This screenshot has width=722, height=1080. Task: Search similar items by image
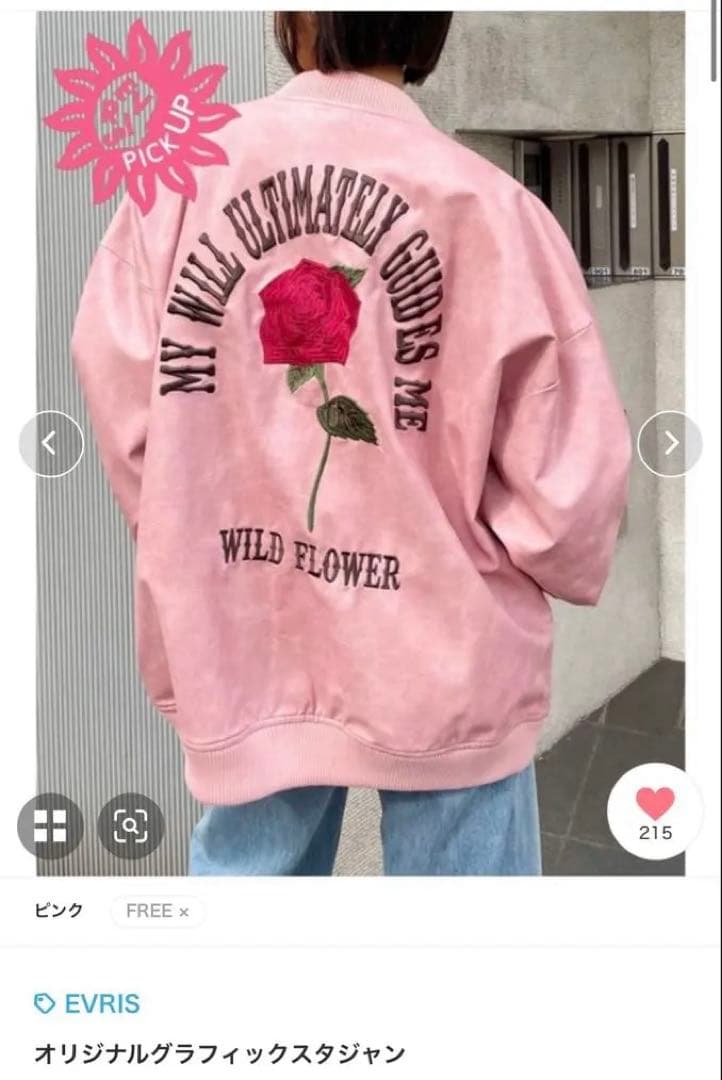click(130, 826)
